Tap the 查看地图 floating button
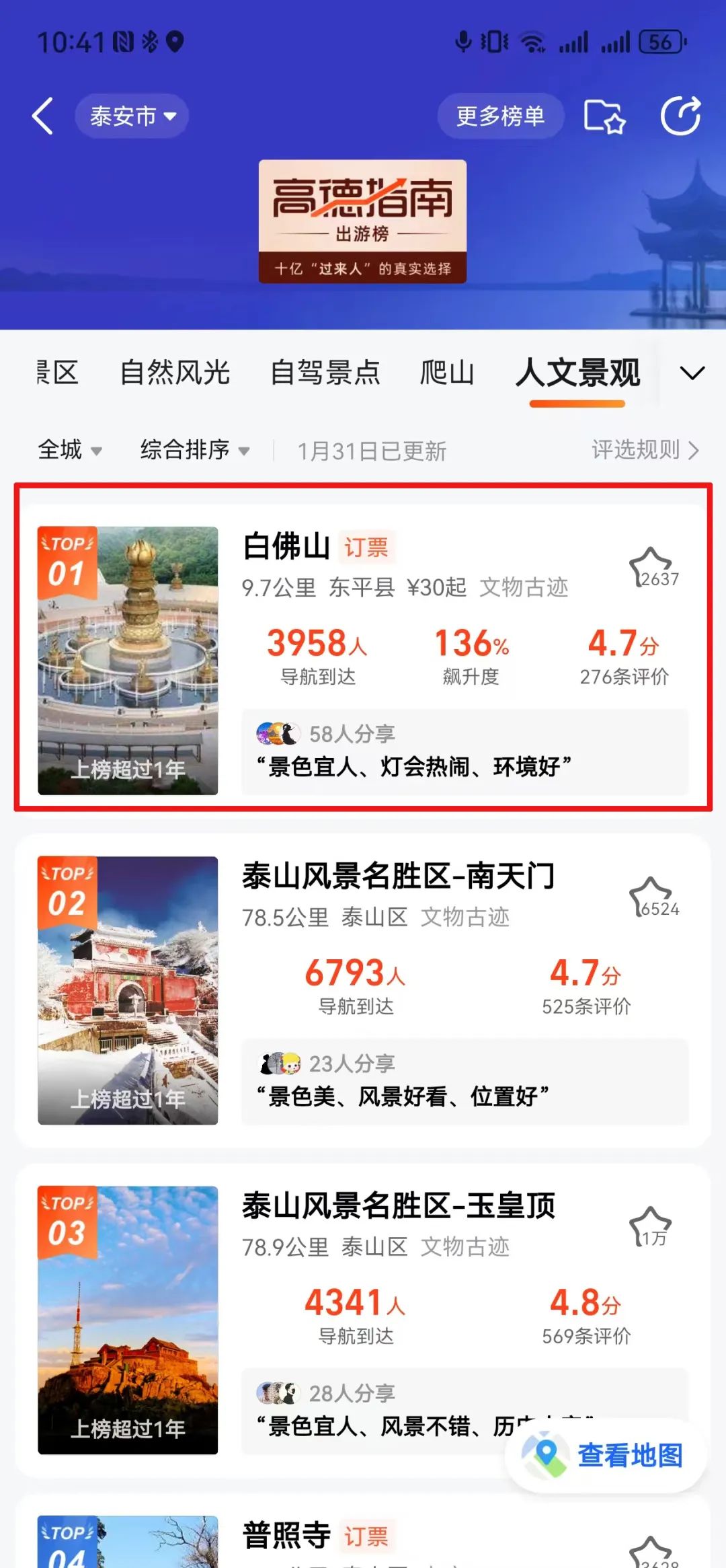 click(x=606, y=1455)
